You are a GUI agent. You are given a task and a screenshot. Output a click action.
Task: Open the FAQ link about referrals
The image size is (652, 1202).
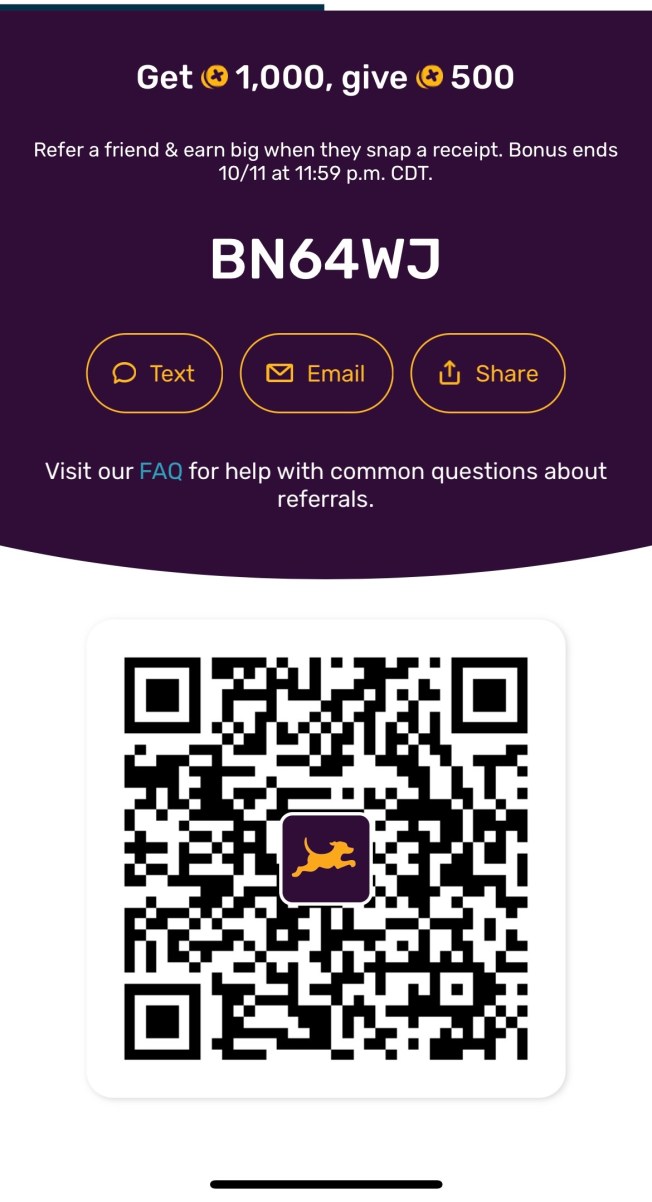coord(161,471)
